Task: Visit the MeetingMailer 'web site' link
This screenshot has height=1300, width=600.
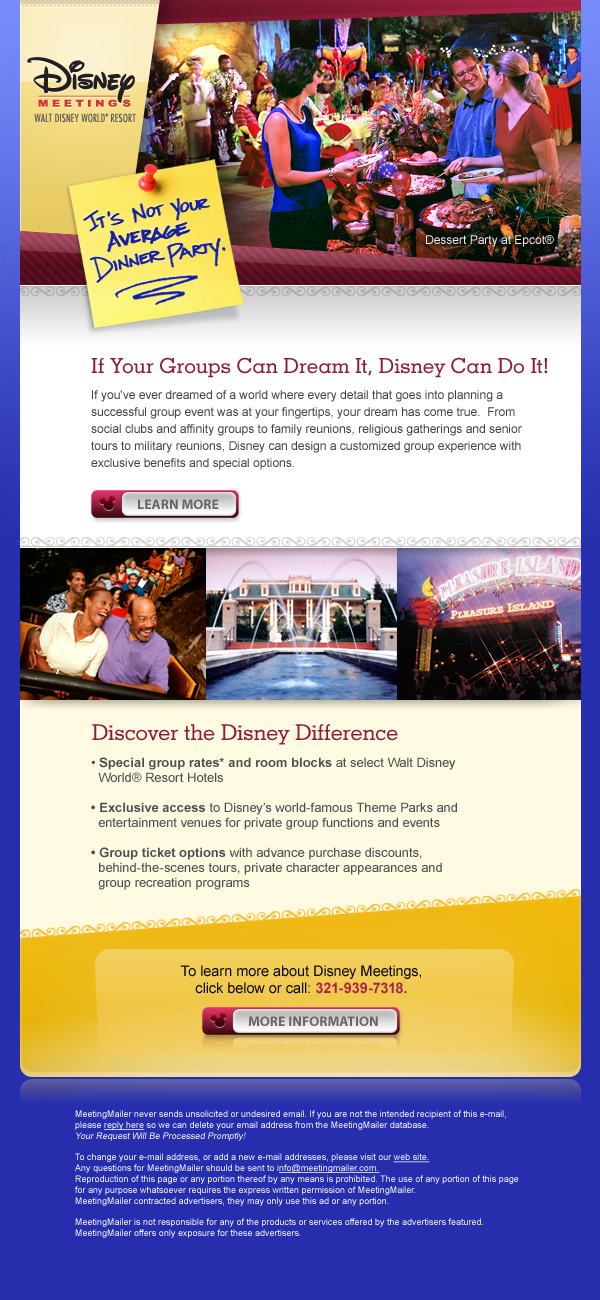Action: [x=411, y=1157]
